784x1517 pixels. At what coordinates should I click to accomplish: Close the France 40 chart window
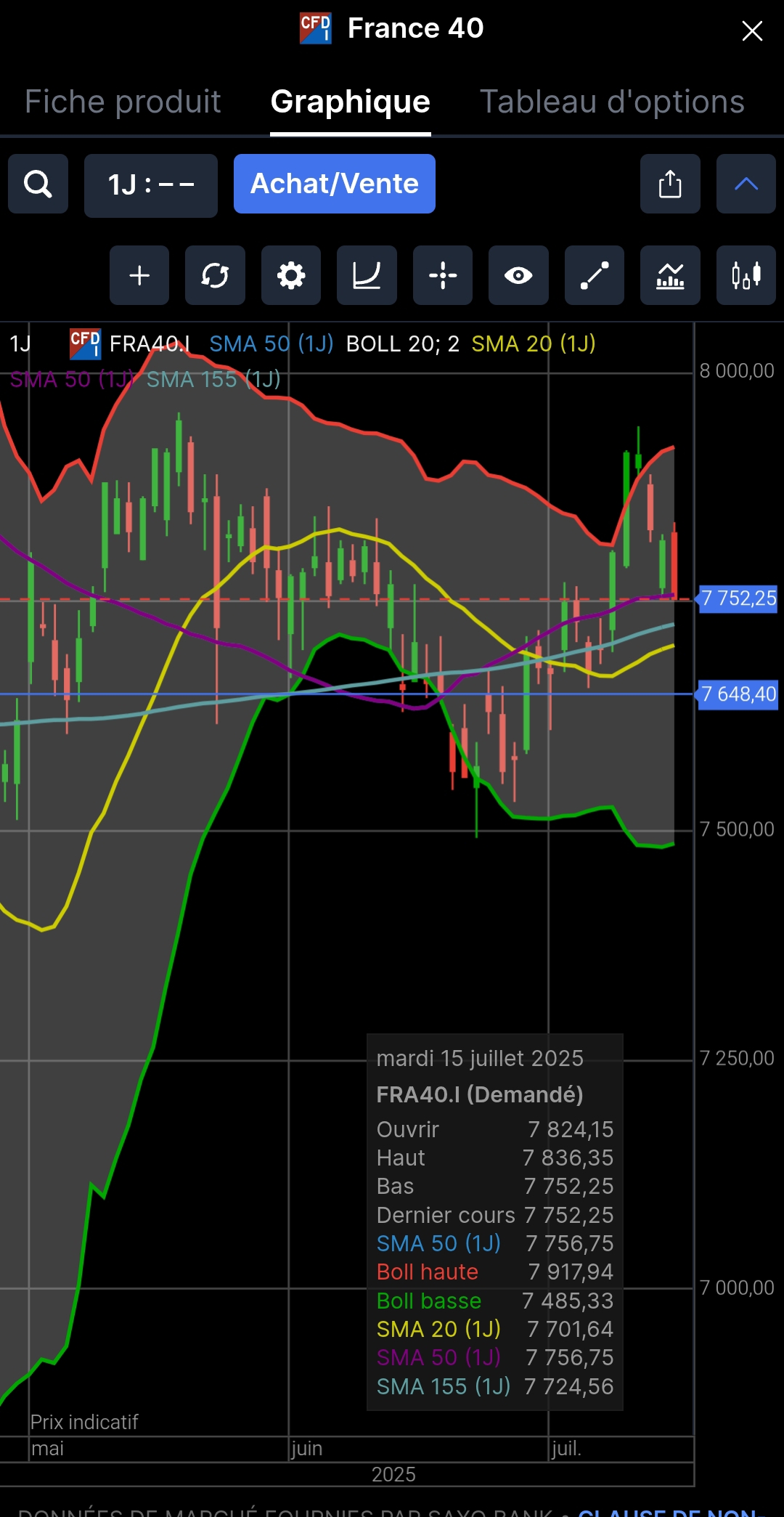tap(752, 30)
